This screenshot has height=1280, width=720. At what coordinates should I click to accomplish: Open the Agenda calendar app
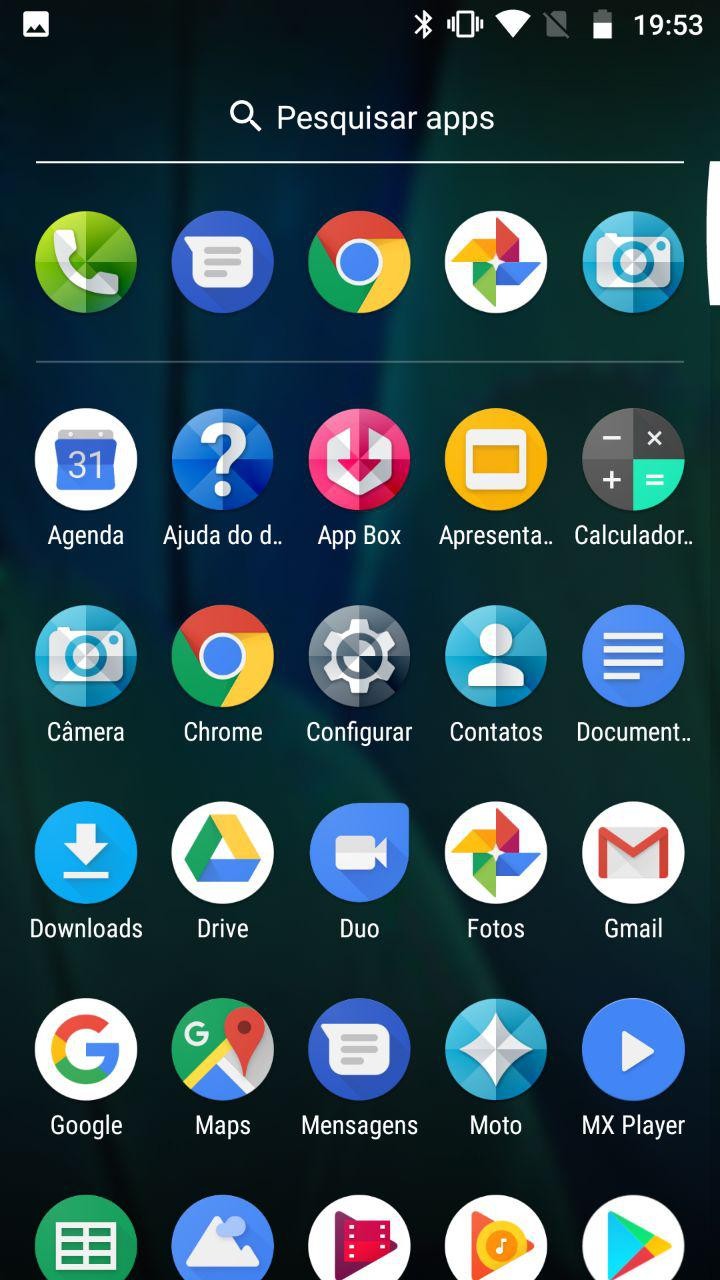(86, 460)
